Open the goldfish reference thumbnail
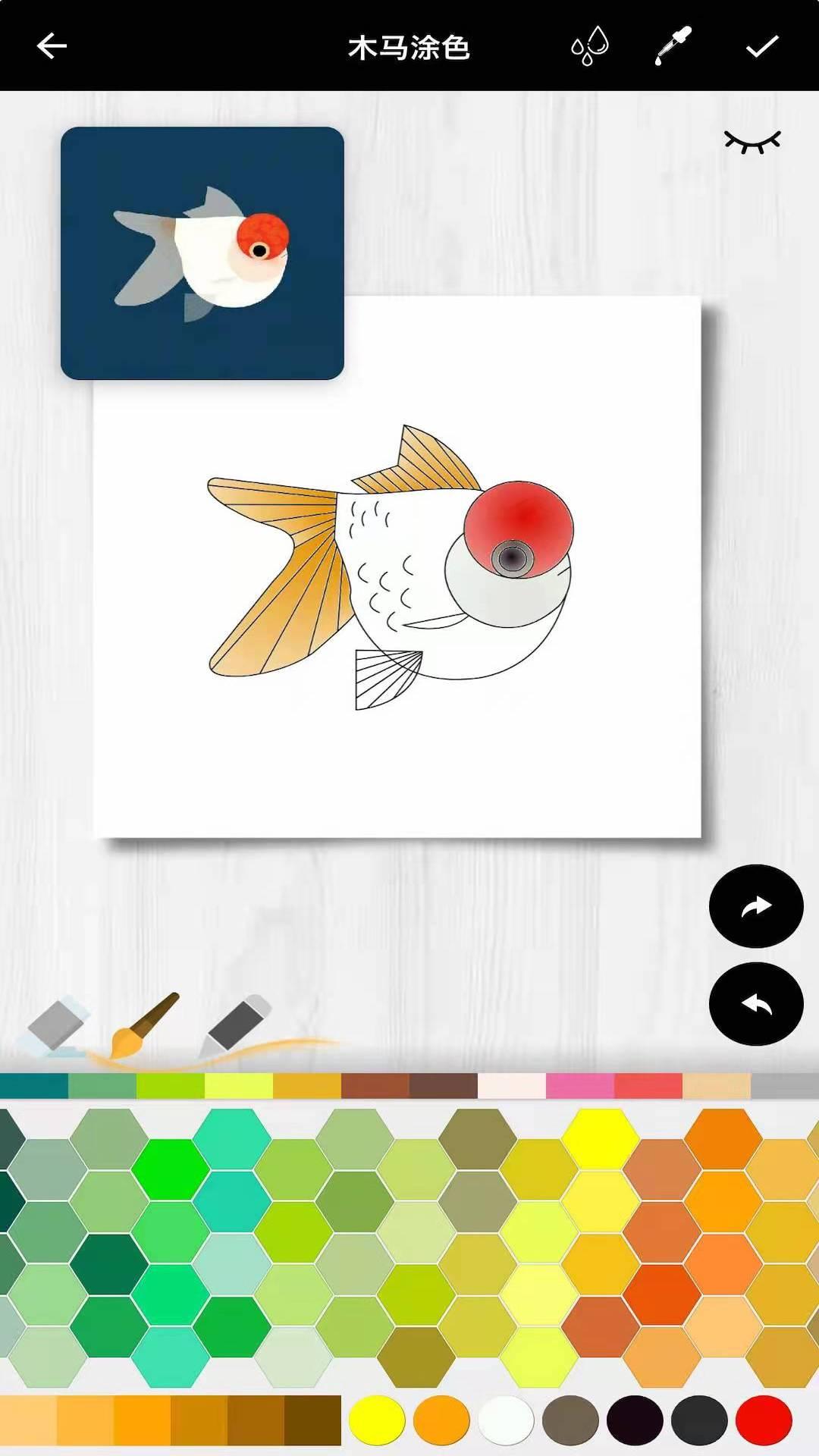Screen dimensions: 819x1456 (202, 253)
